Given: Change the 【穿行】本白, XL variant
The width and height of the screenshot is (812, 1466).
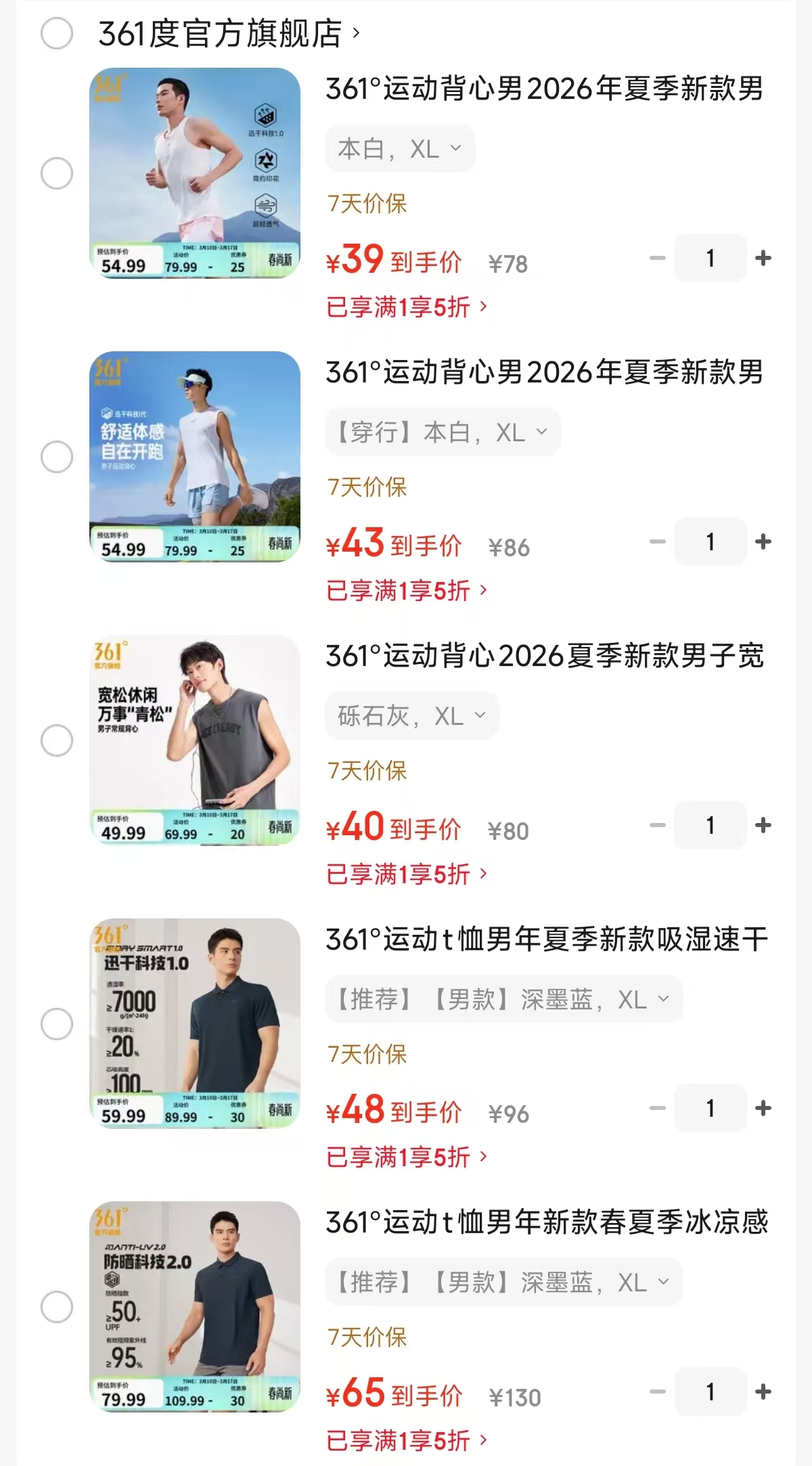Looking at the screenshot, I should point(443,432).
